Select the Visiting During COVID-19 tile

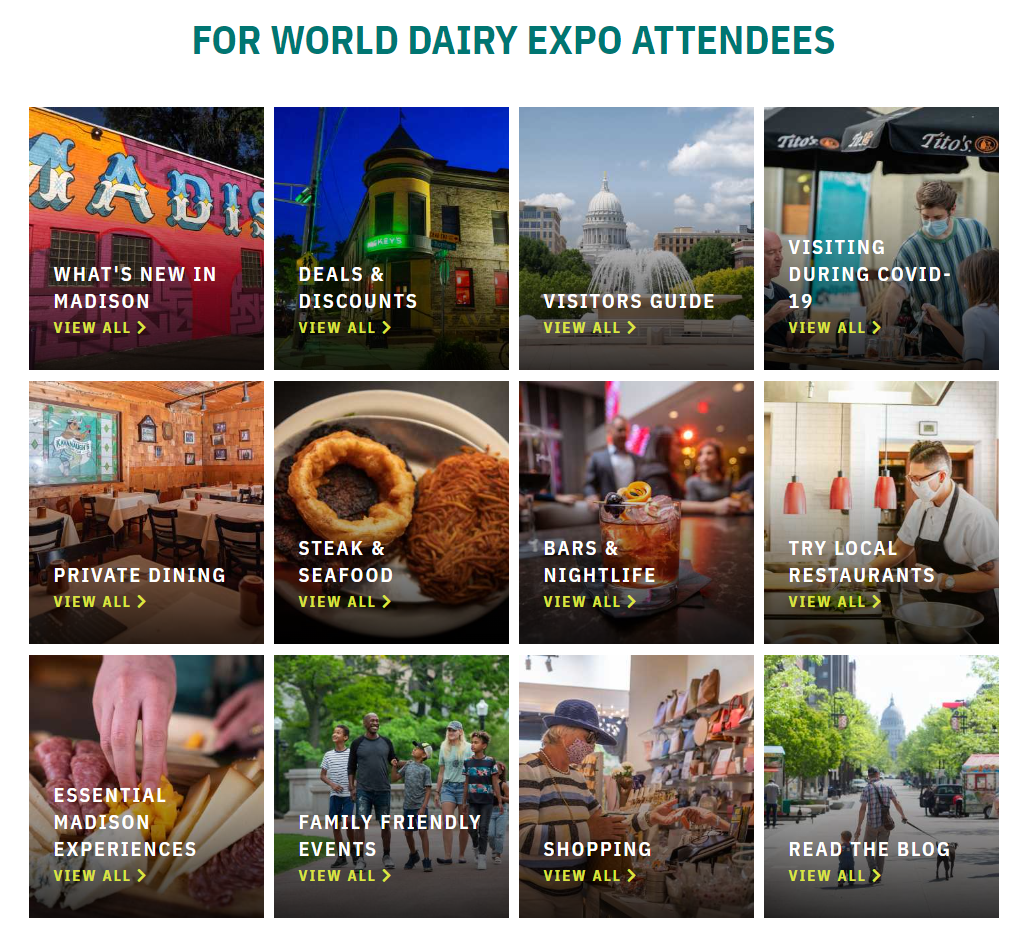881,239
